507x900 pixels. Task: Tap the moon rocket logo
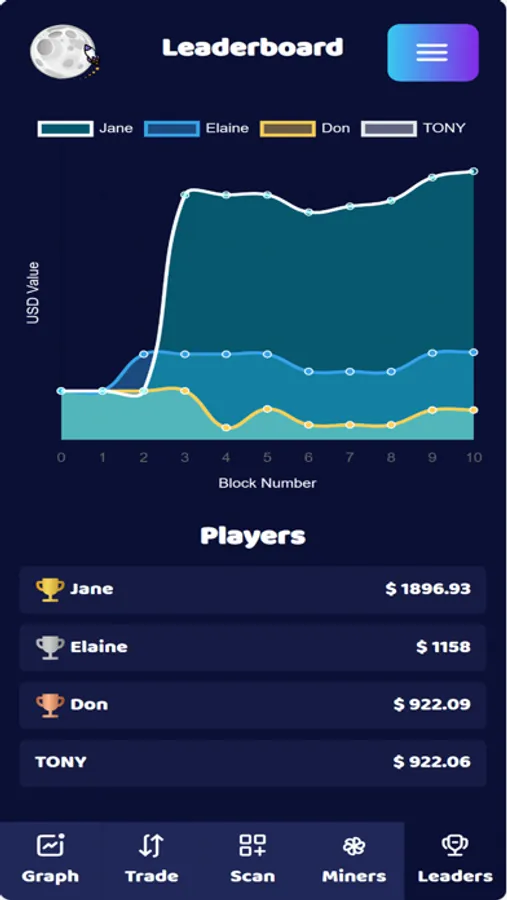coord(64,52)
